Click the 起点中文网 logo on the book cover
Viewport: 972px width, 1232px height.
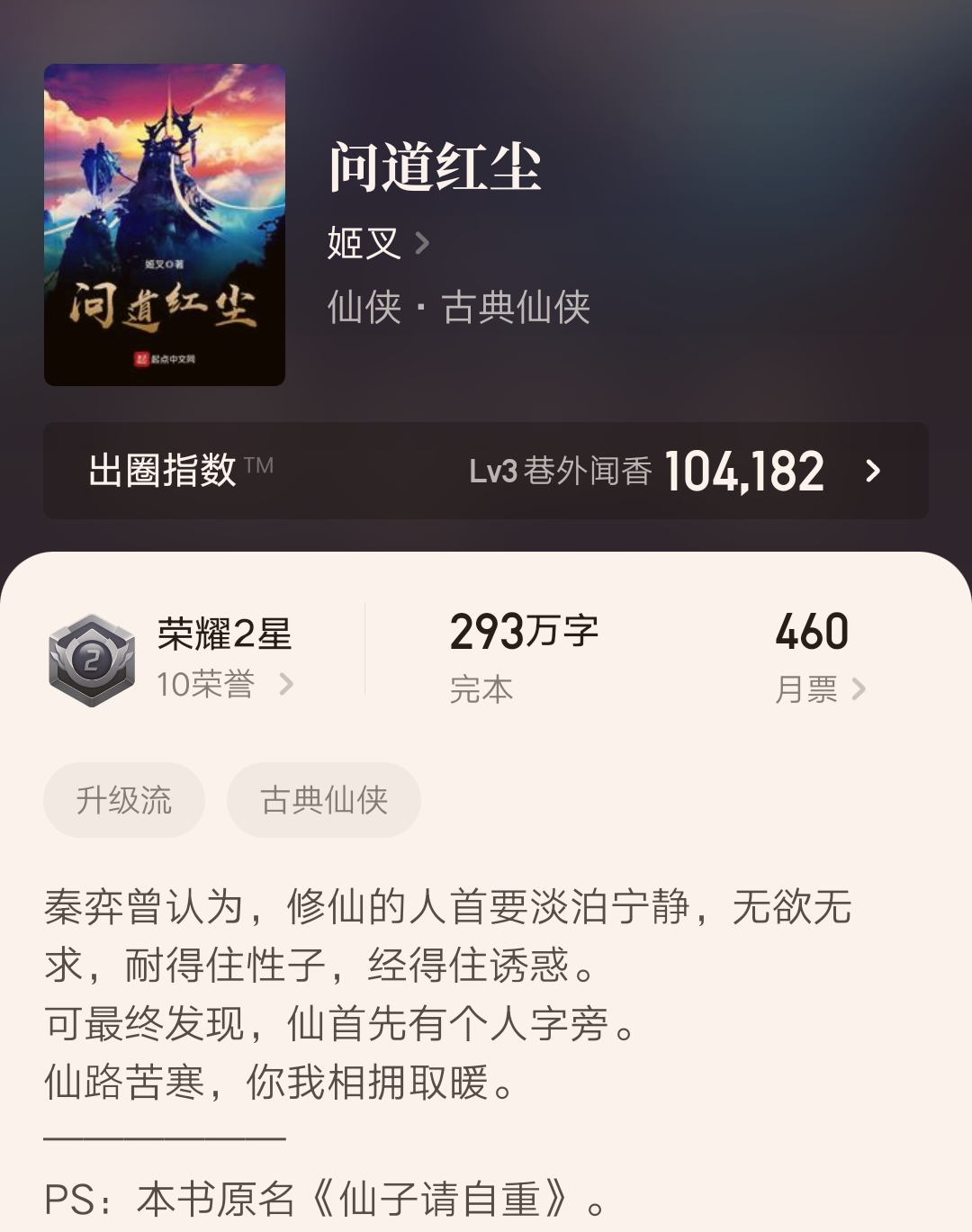[167, 359]
